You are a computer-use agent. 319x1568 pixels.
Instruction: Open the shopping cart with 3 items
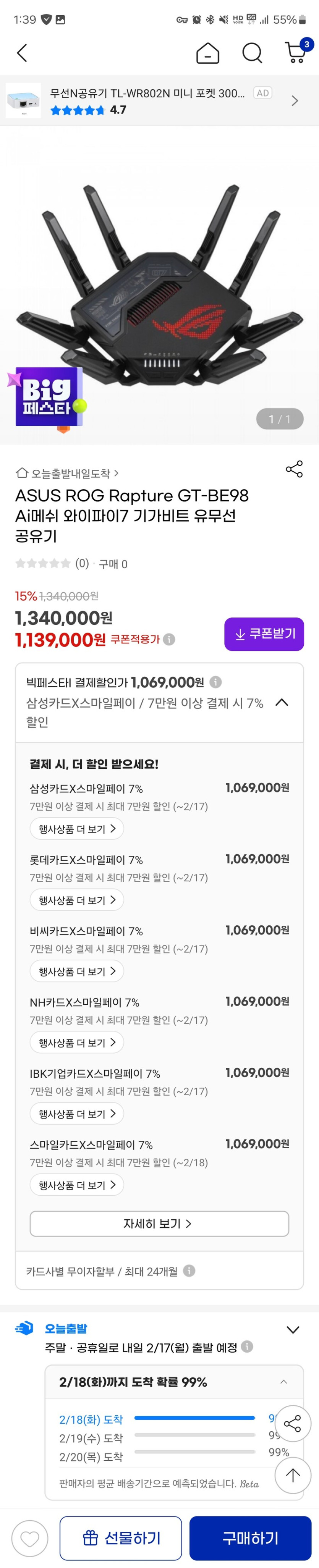point(296,52)
